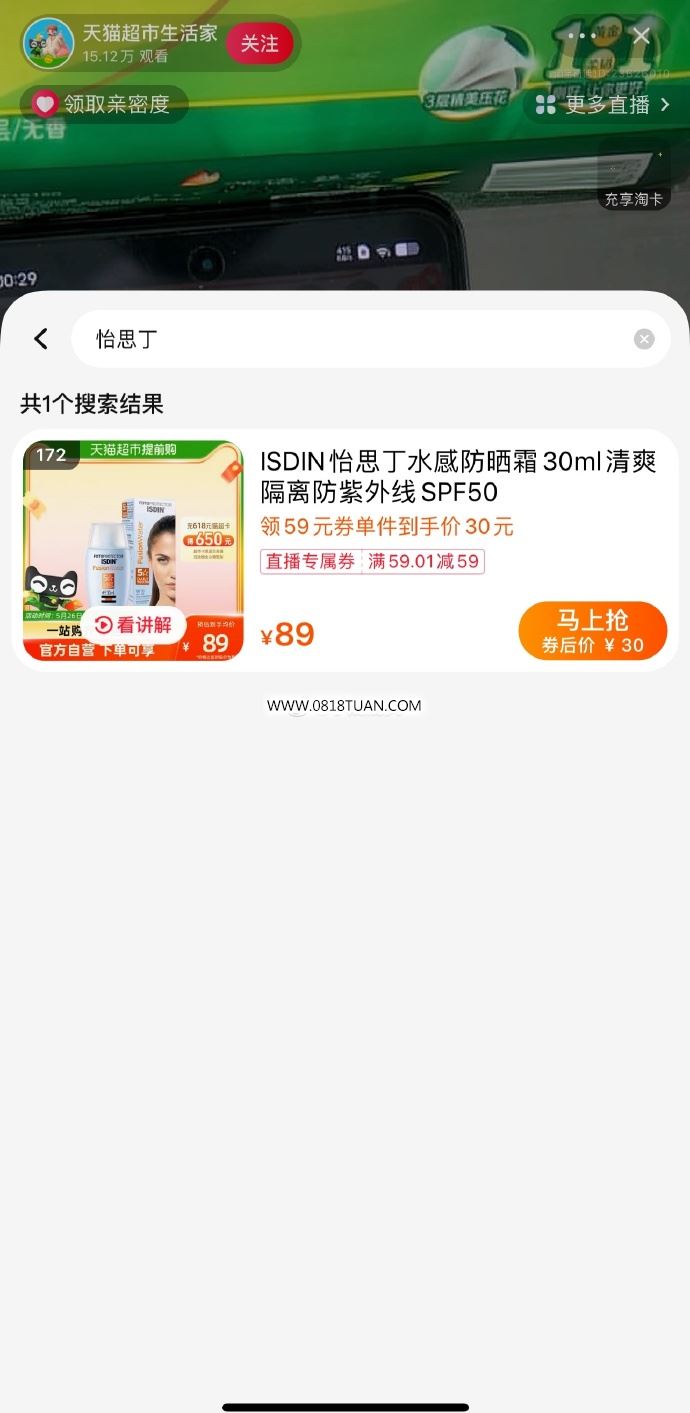Screen dimensions: 690x1413
Task: Follow the 天猫超市生活家 live channel
Action: [259, 44]
